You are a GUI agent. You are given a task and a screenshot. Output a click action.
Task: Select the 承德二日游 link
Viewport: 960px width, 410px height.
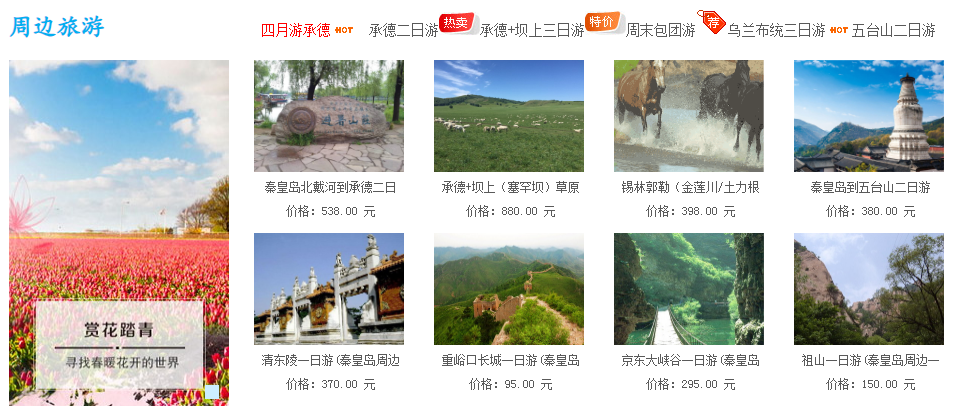pos(403,30)
